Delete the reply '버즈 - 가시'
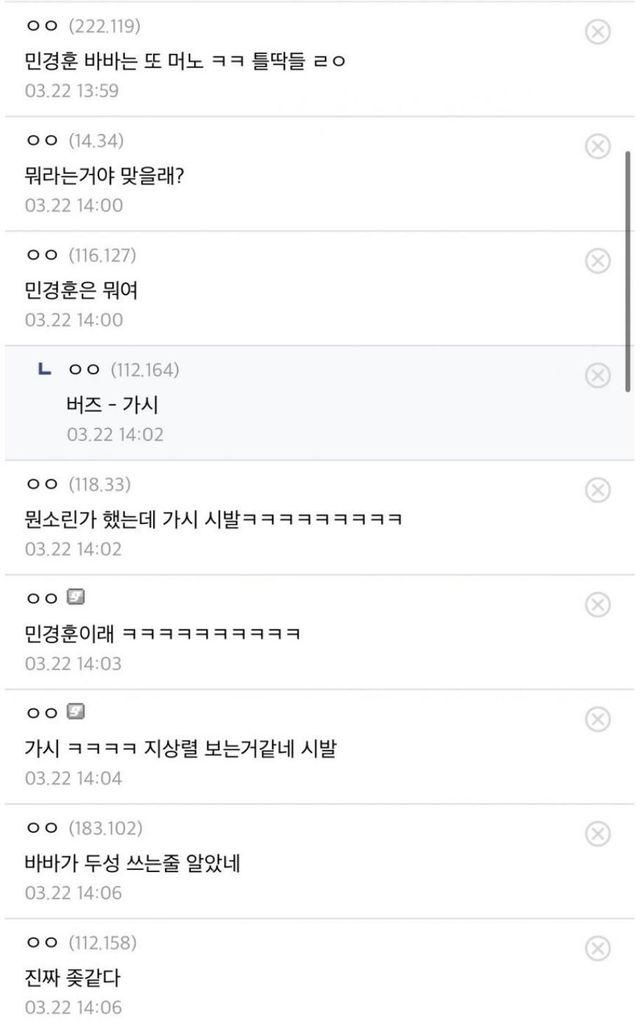Screen dimensions: 640x1036 pyautogui.click(x=598, y=375)
